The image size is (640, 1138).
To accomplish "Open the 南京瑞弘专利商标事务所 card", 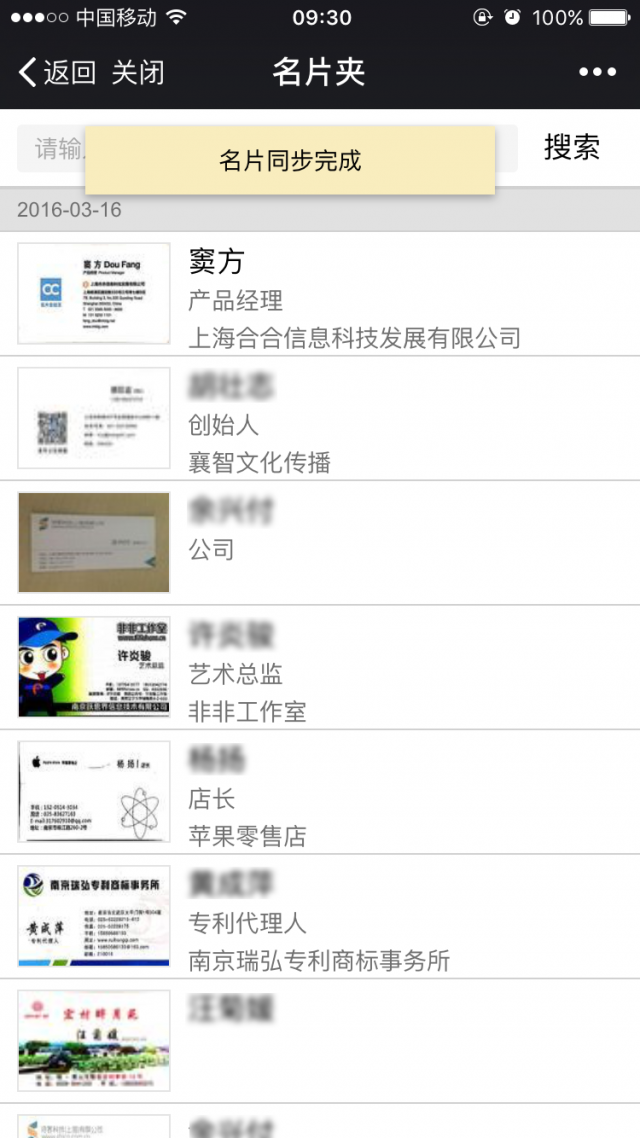I will [320, 916].
